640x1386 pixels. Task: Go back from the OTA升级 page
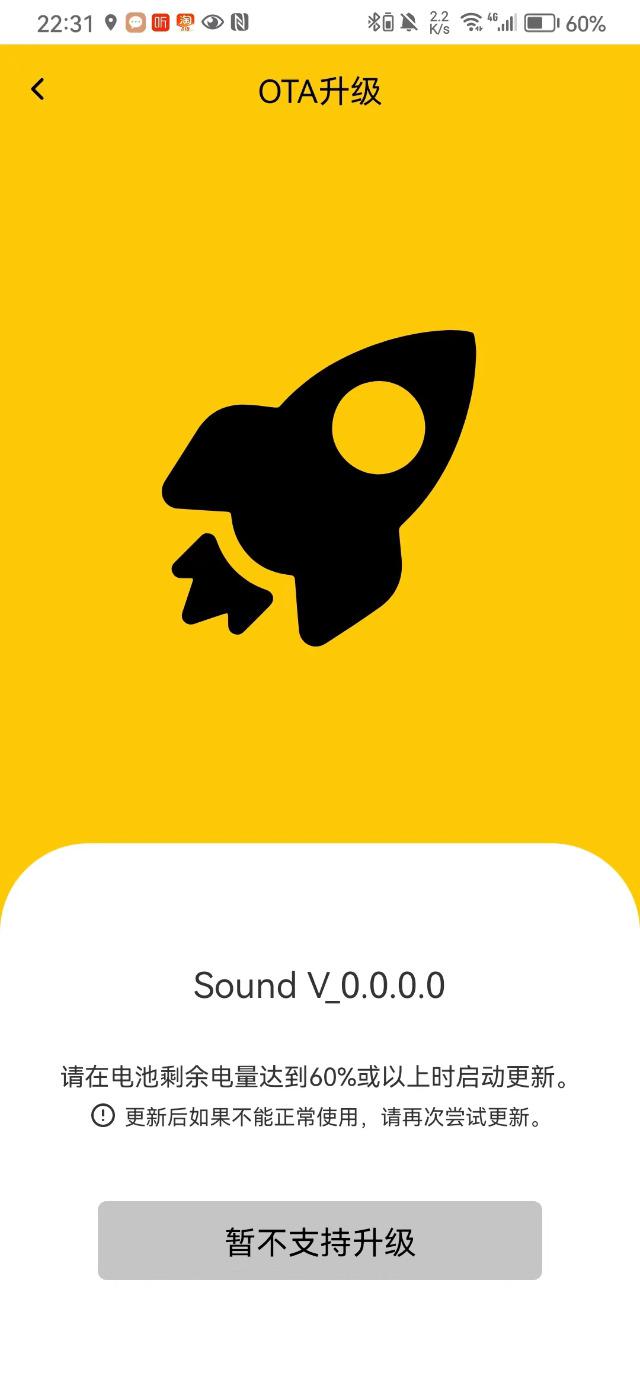click(38, 90)
